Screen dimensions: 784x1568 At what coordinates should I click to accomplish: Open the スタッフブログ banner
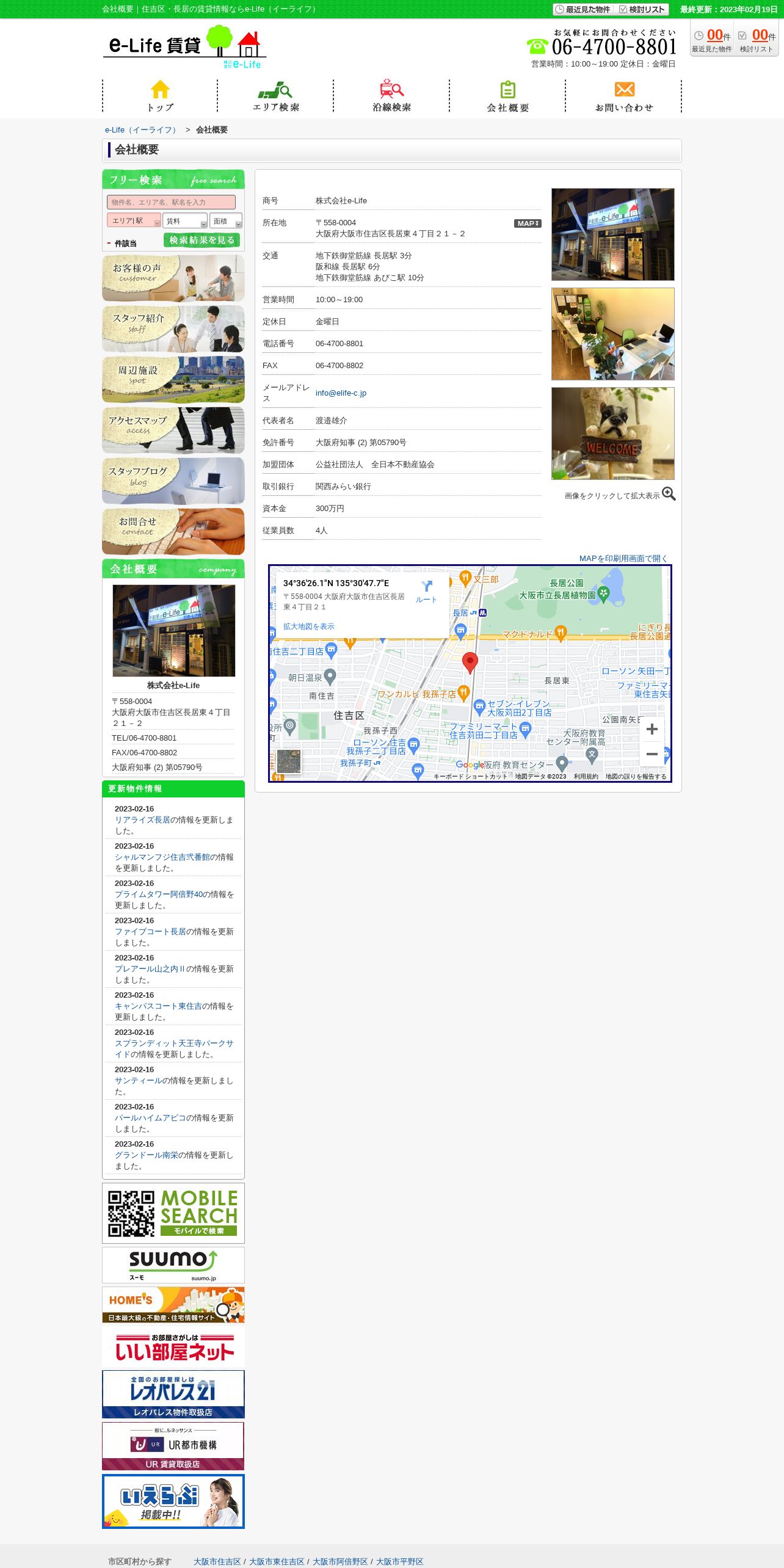tap(173, 481)
